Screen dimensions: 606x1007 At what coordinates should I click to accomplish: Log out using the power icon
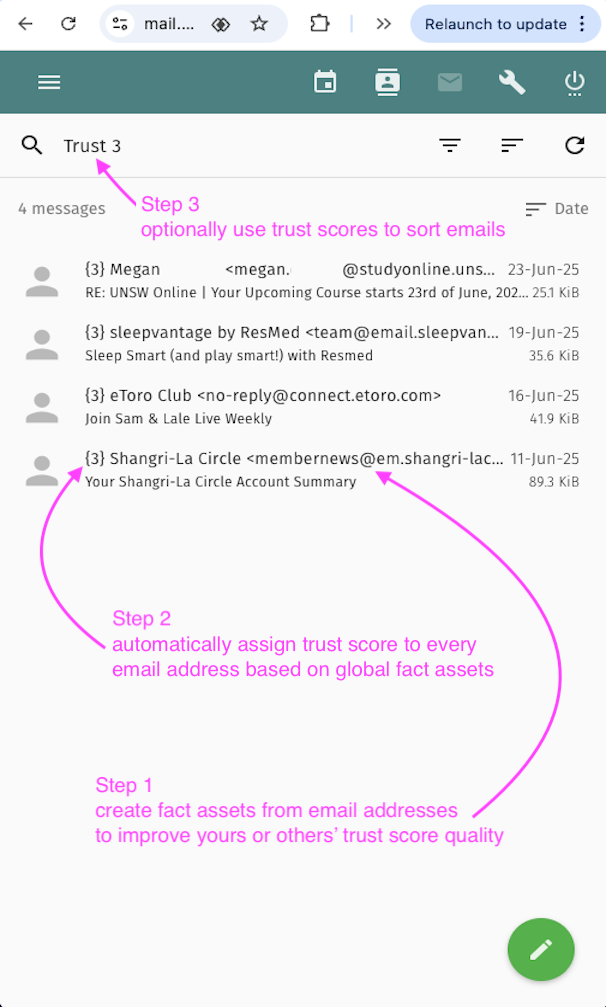click(574, 83)
